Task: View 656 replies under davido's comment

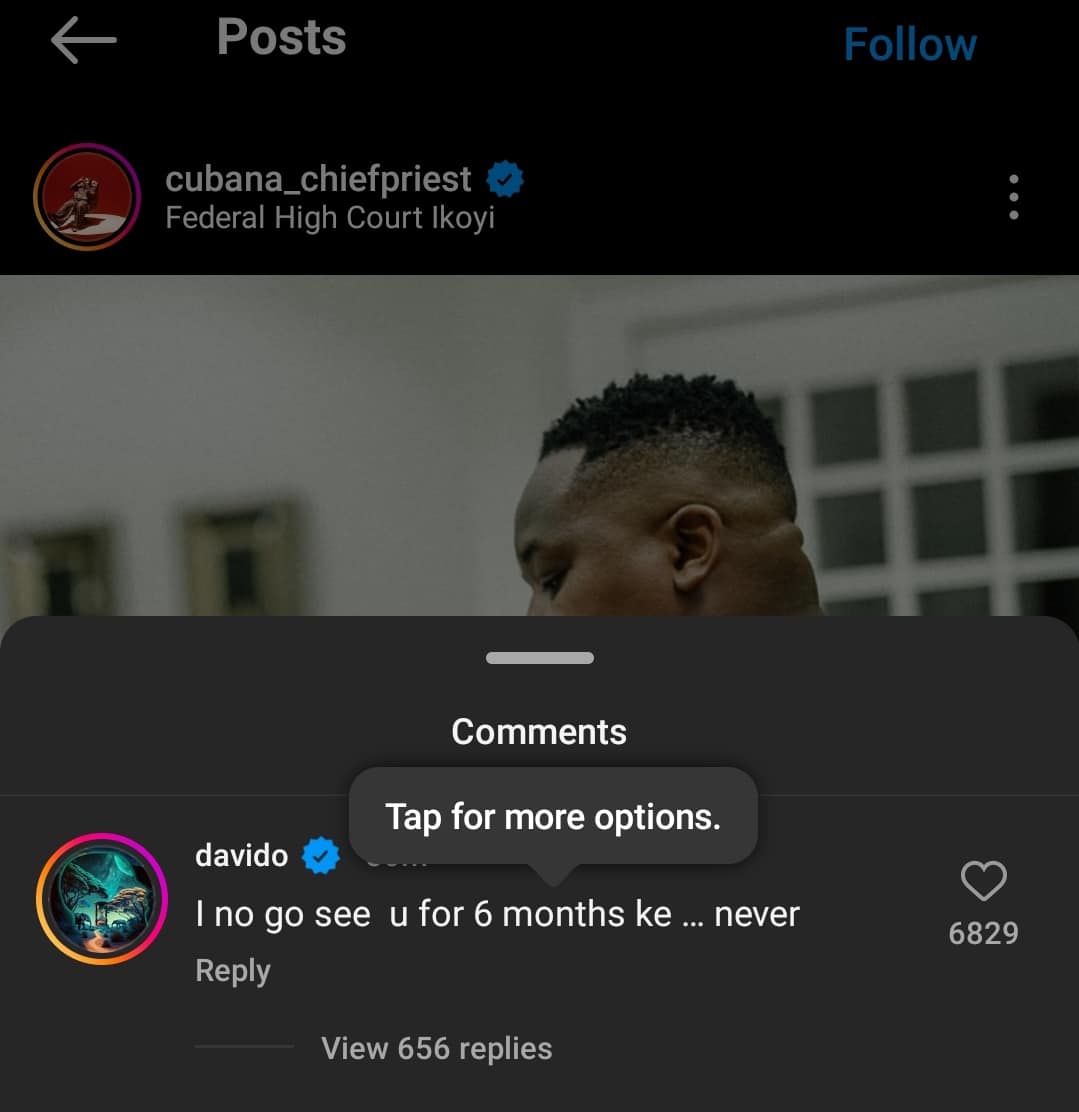Action: (436, 1048)
